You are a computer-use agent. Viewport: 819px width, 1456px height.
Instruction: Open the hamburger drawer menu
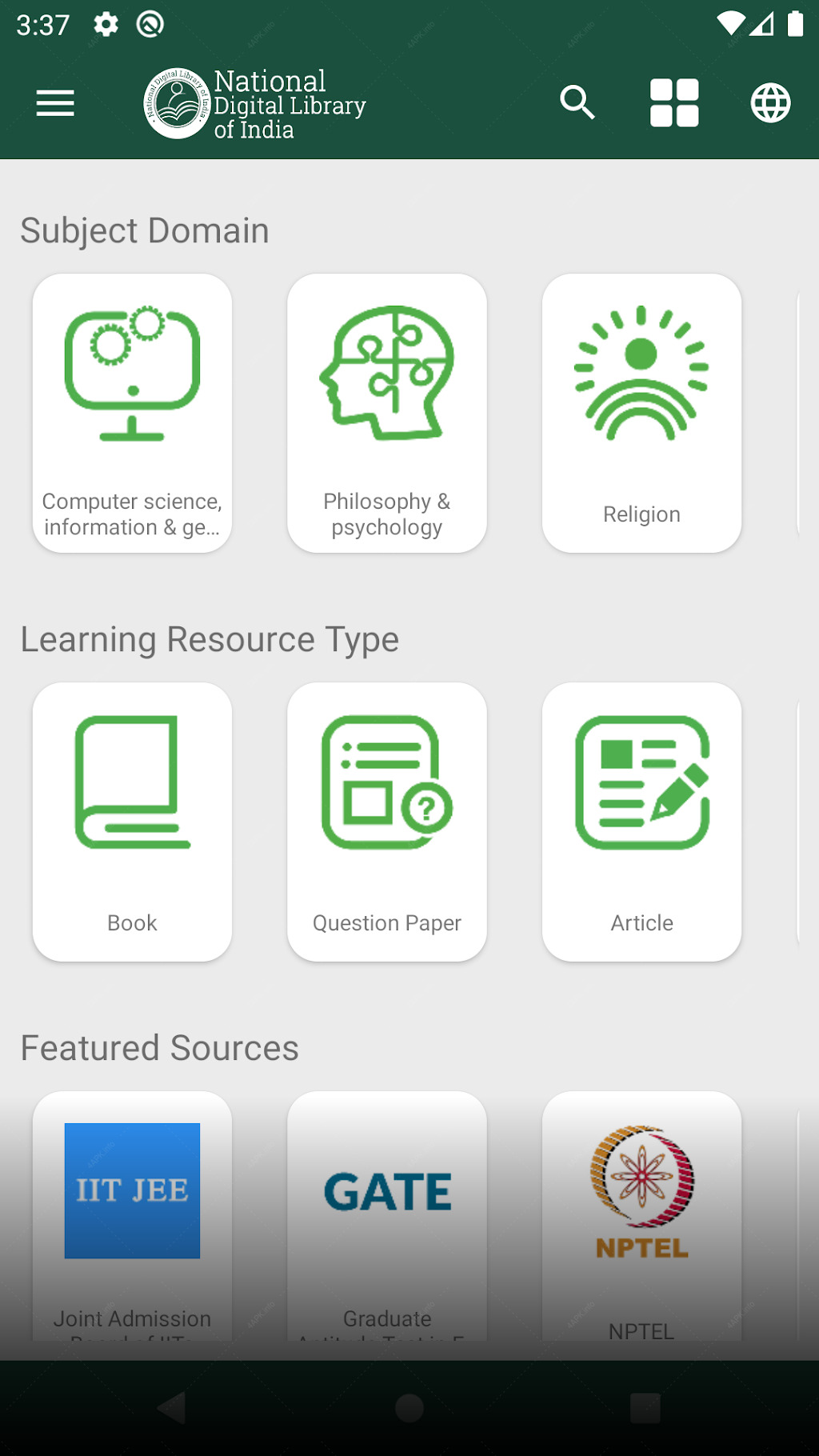55,103
